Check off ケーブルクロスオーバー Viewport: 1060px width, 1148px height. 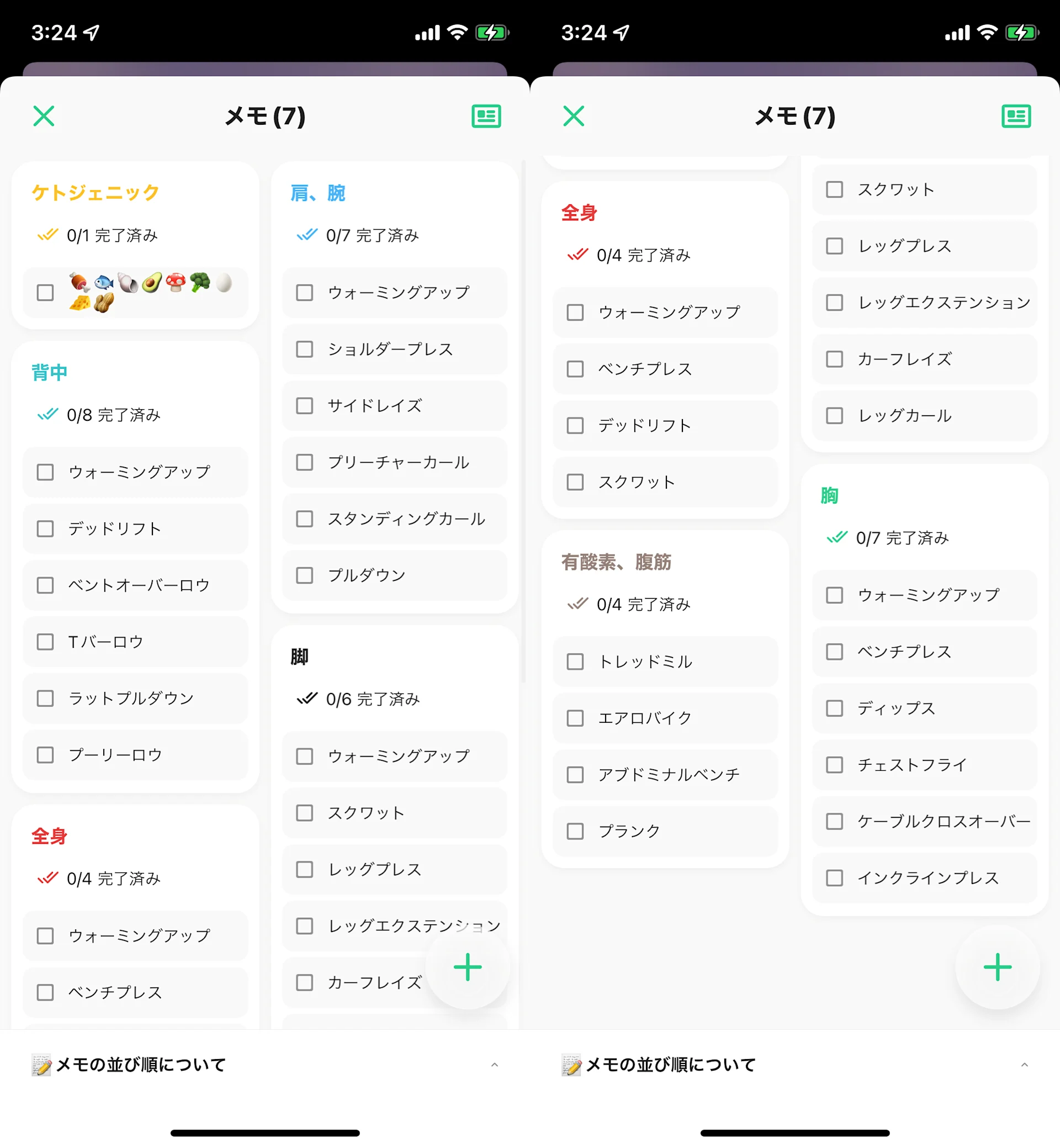click(x=835, y=821)
